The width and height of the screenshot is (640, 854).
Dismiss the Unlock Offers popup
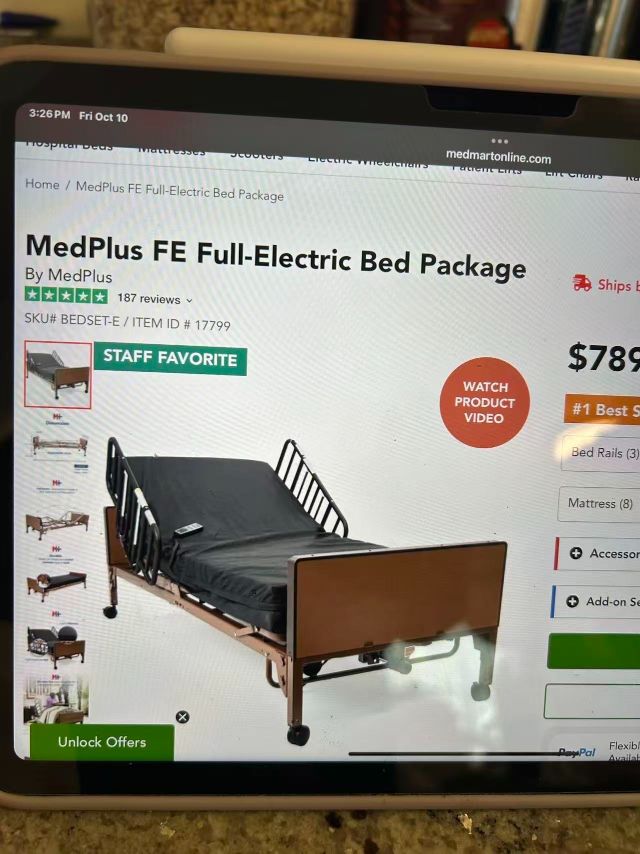182,717
